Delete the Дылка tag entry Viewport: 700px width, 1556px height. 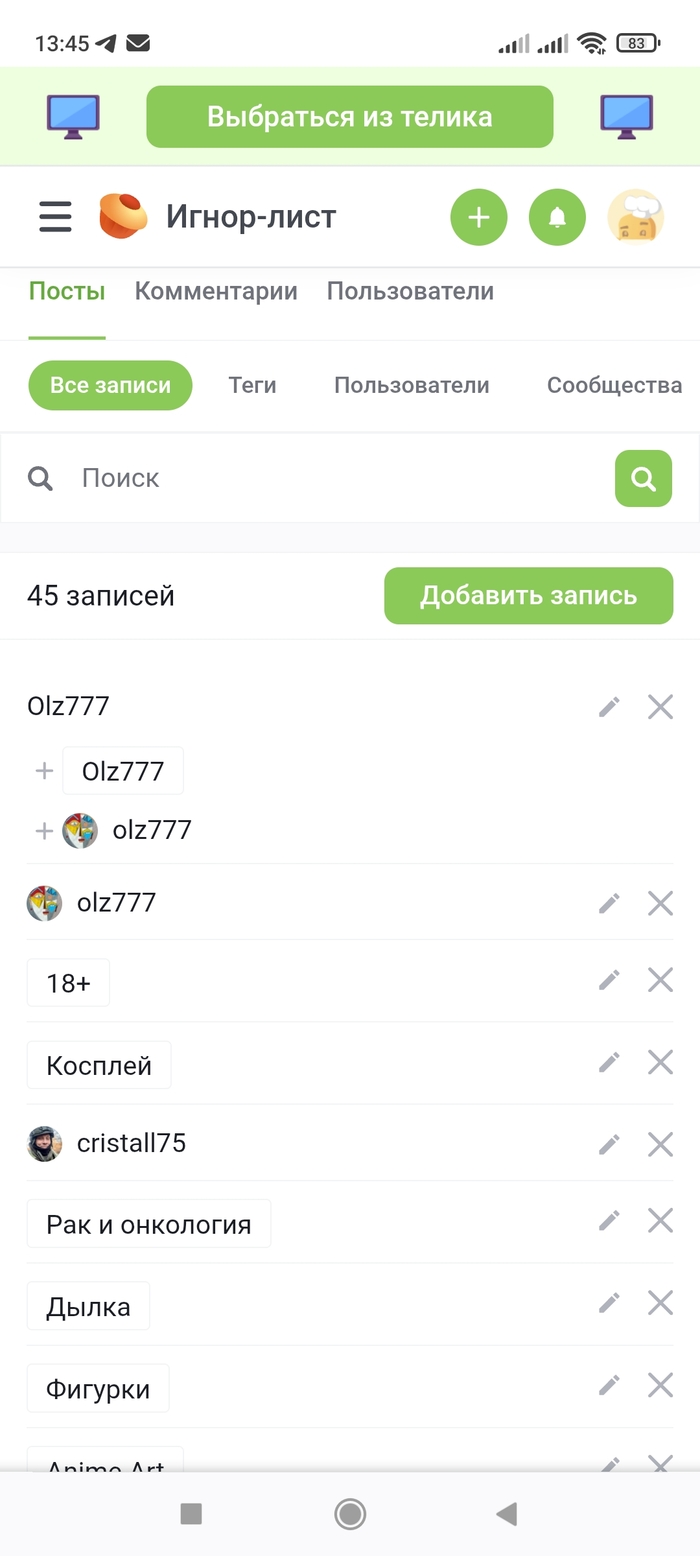(x=660, y=1303)
